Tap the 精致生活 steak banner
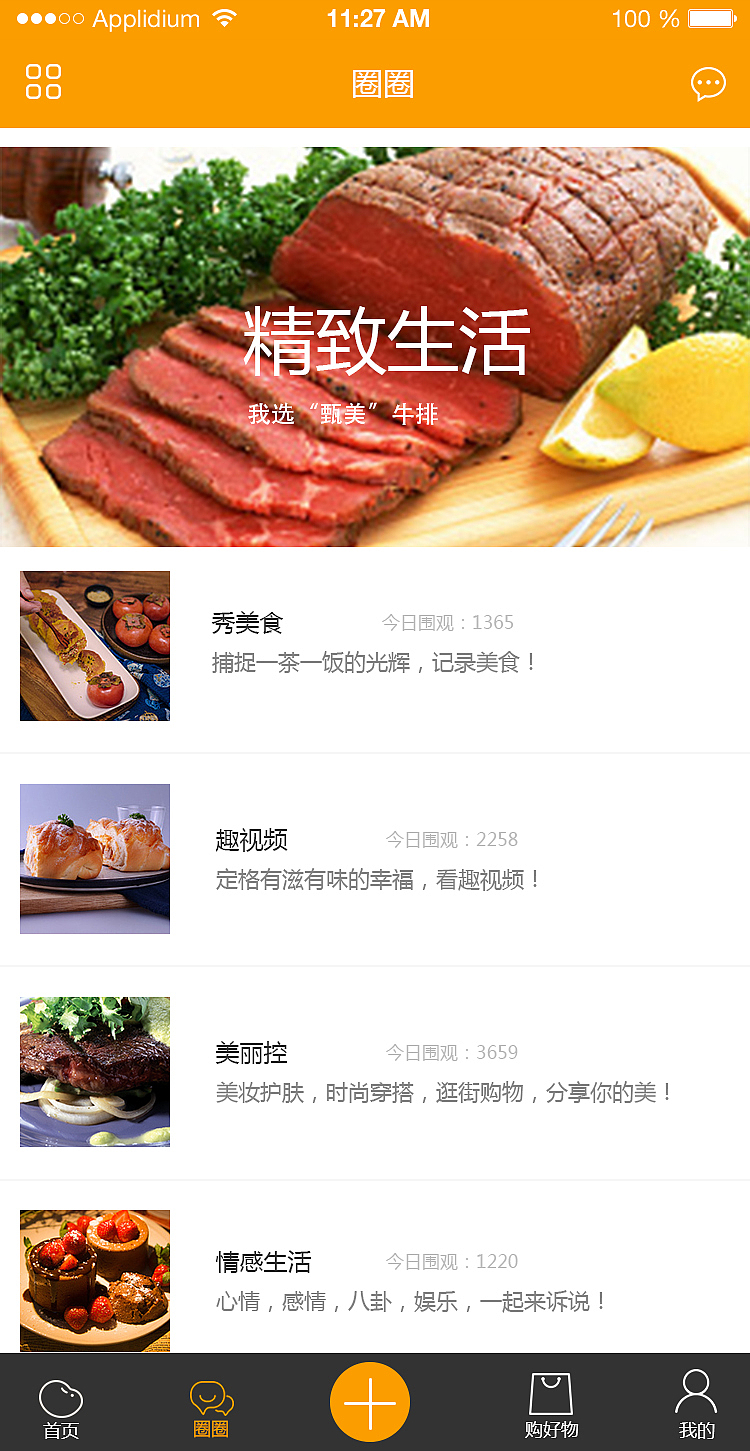 [375, 340]
